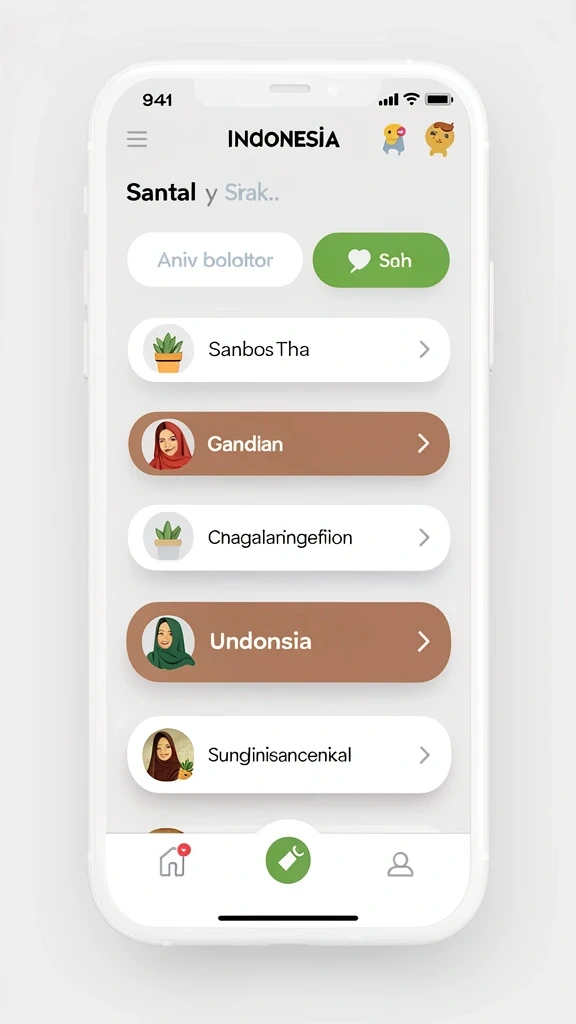
Task: Open the hamburger menu
Action: coord(136,138)
